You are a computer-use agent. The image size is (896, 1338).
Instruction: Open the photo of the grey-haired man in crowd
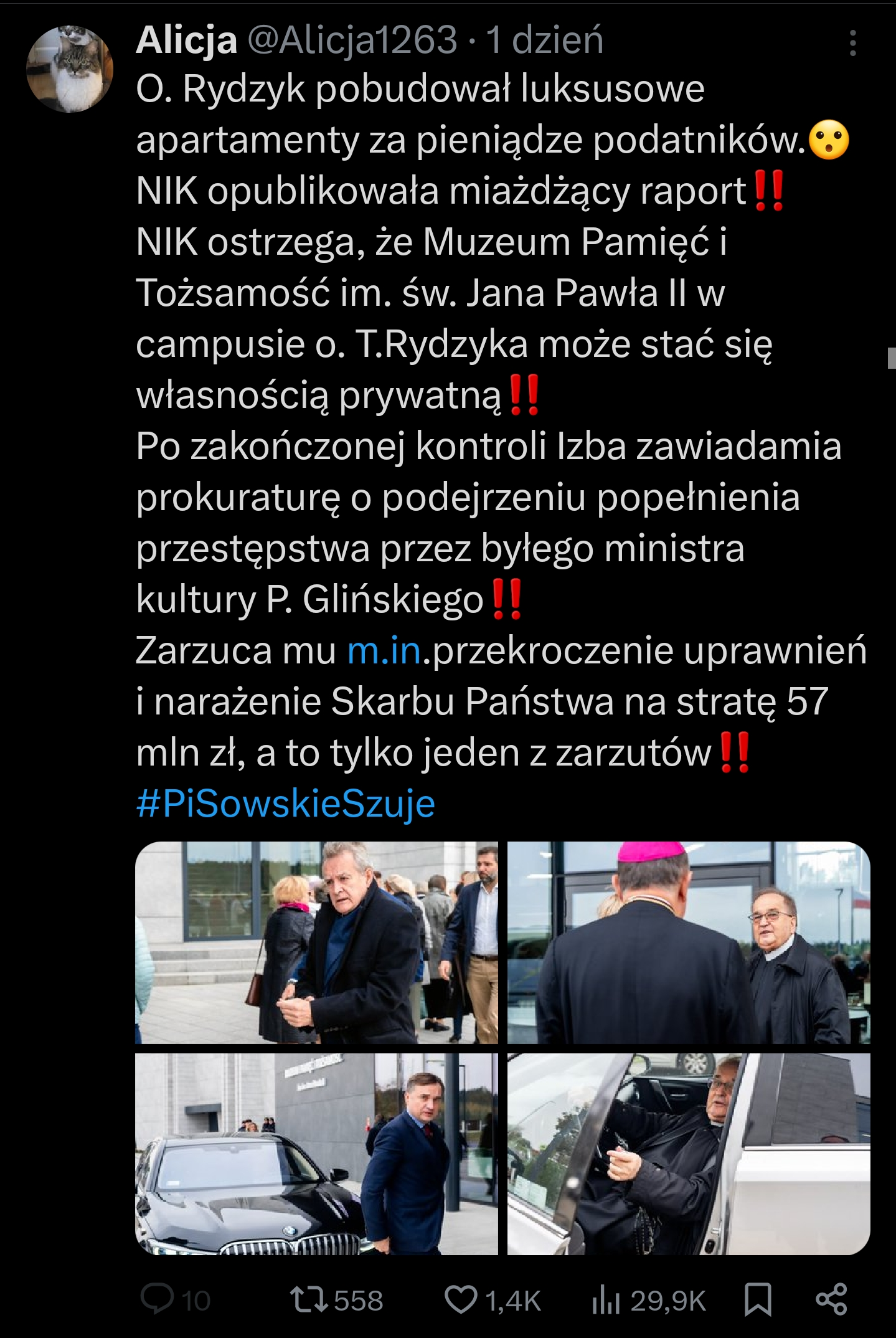[x=316, y=942]
